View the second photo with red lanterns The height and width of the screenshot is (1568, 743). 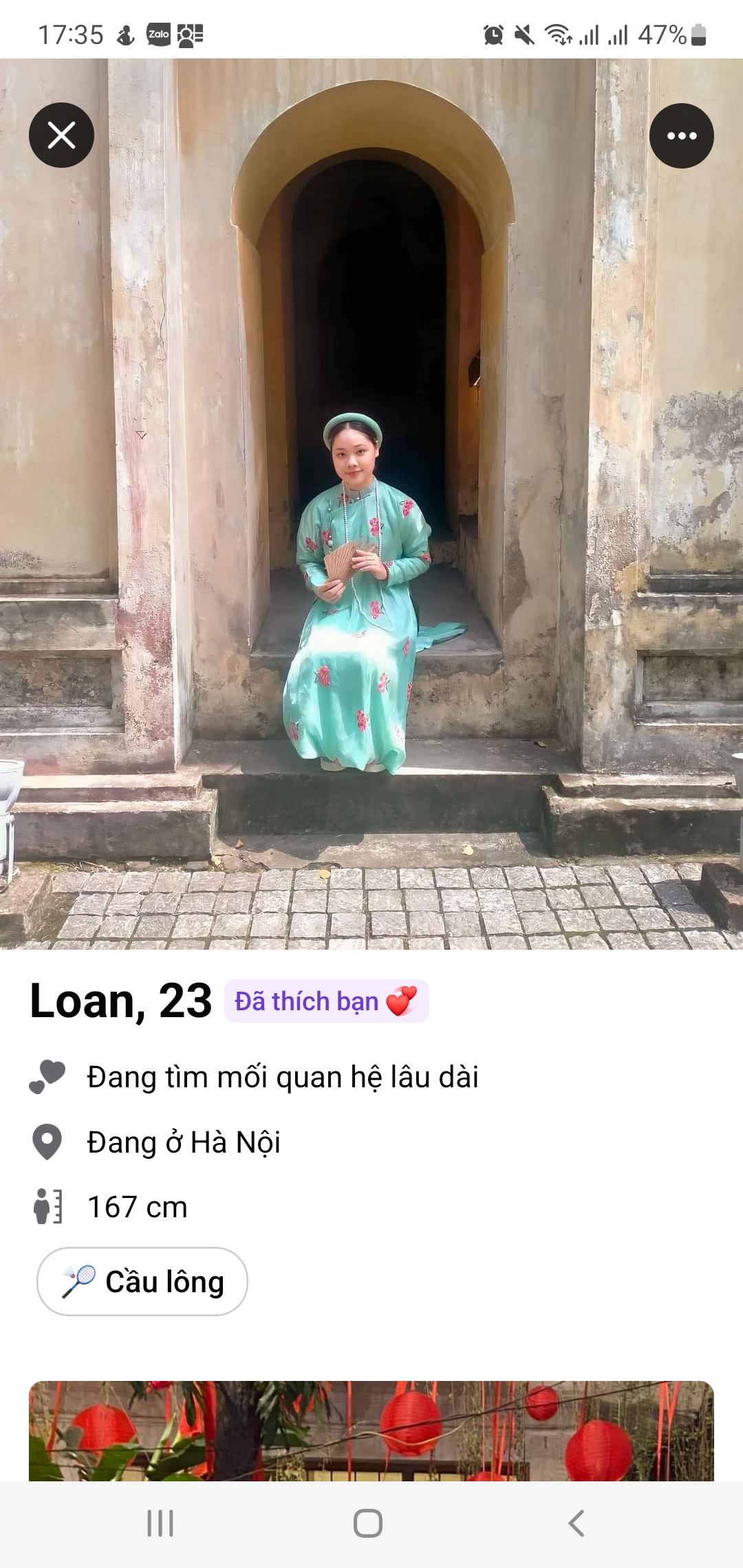coord(371,1430)
